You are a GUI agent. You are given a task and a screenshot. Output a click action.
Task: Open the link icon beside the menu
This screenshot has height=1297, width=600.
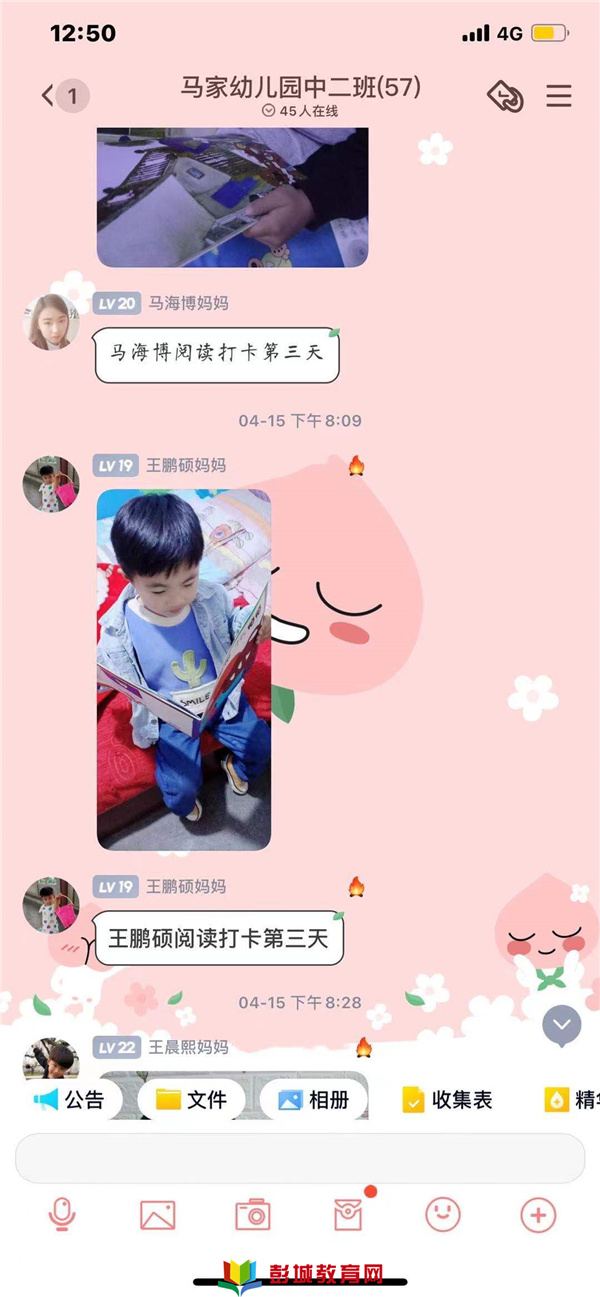(x=505, y=96)
